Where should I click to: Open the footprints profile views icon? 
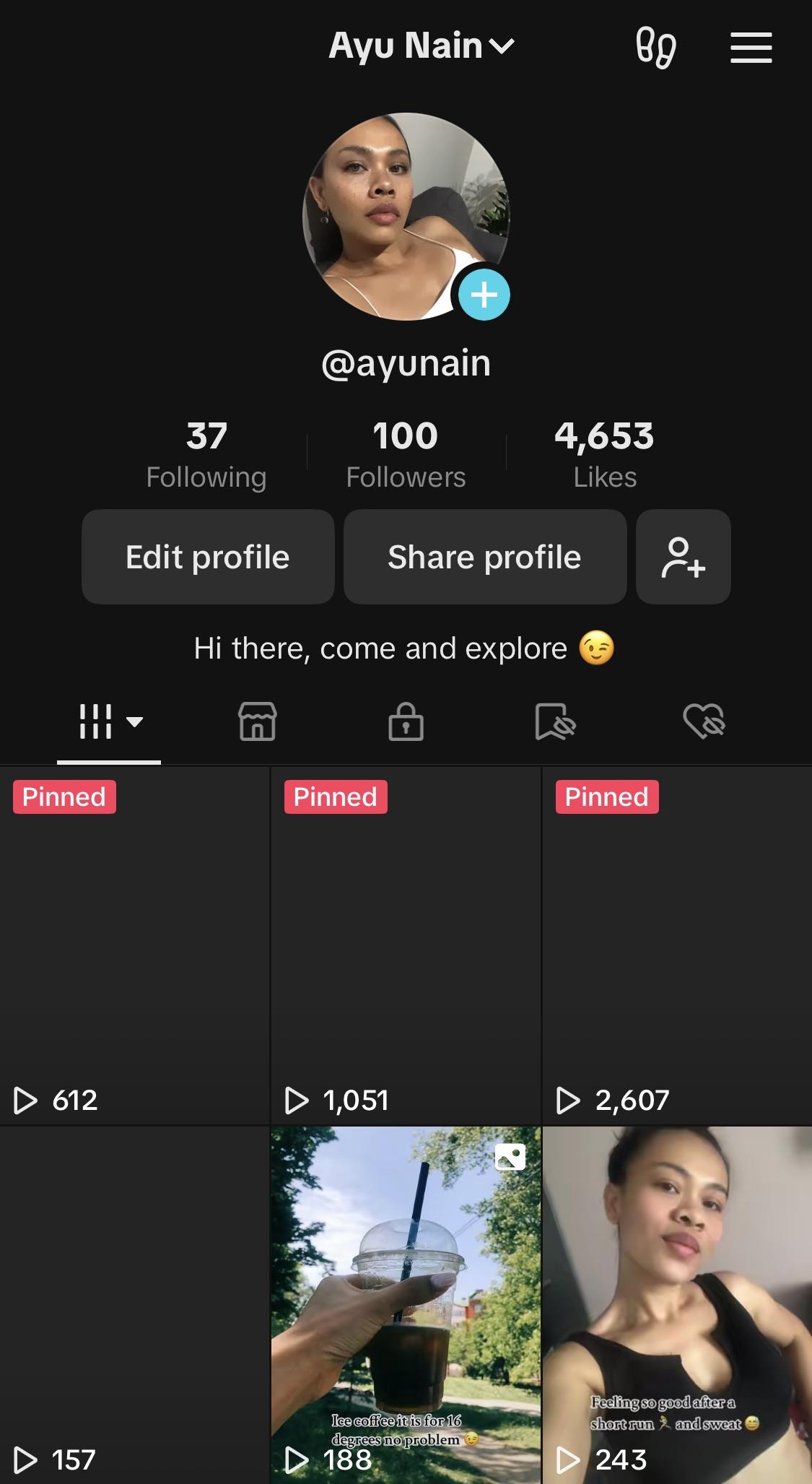[x=655, y=48]
